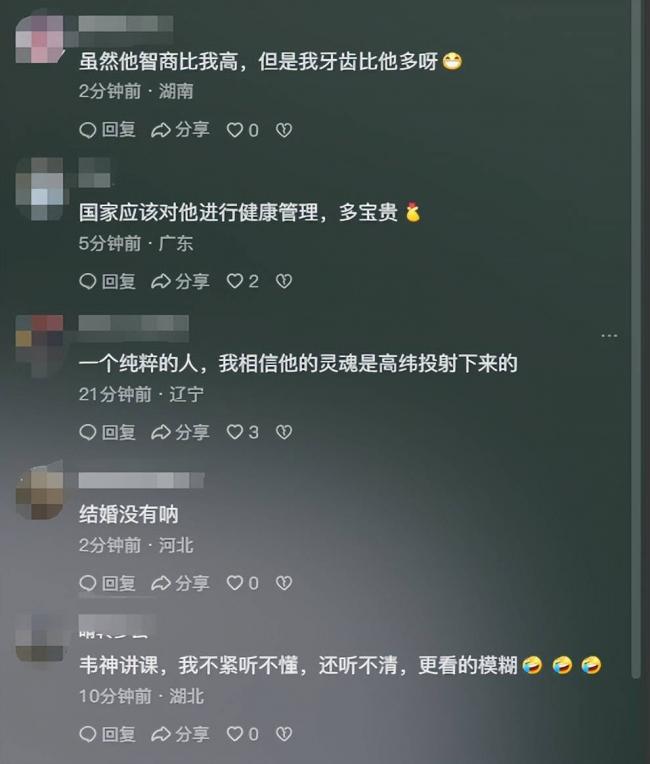This screenshot has height=764, width=650.
Task: Open overflow menu on the 辽宁 comment
Action: [609, 336]
